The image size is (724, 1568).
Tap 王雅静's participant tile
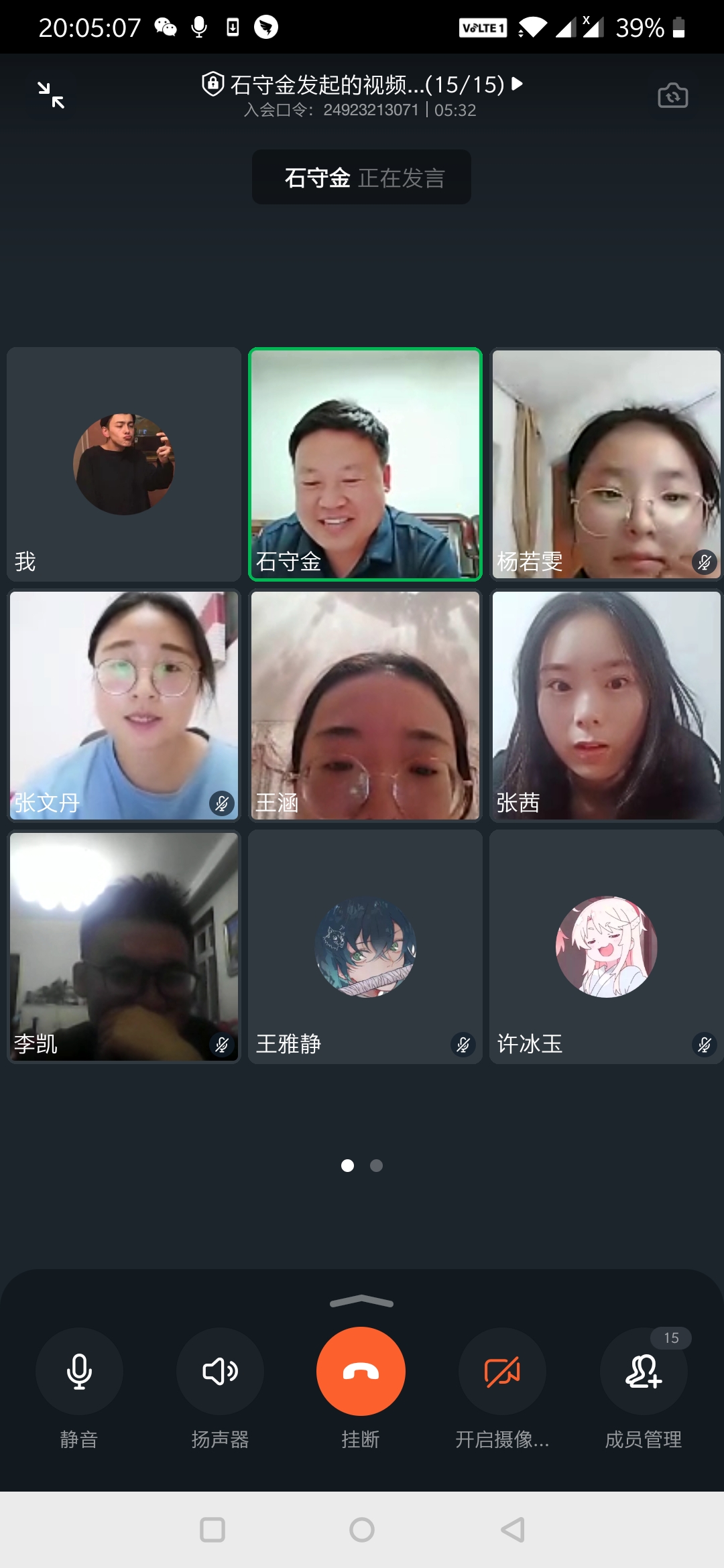365,946
